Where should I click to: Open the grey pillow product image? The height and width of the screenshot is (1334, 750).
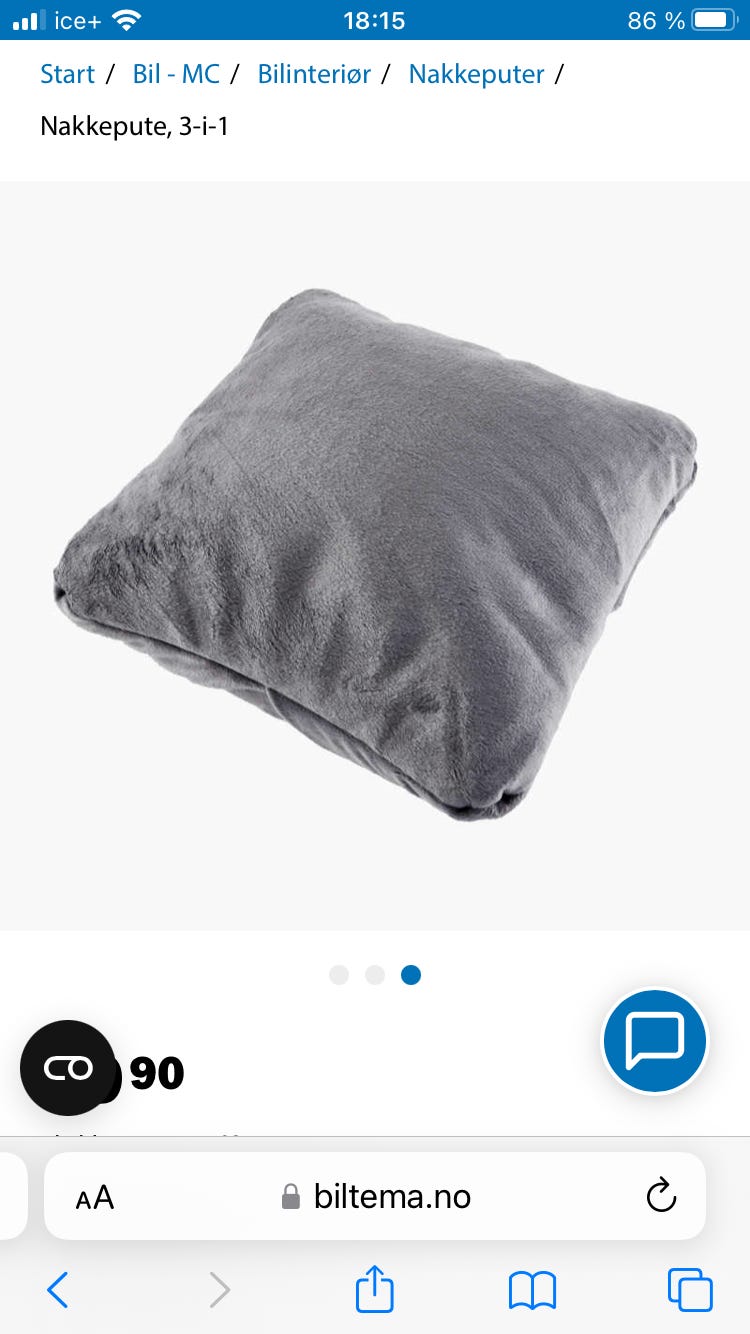click(x=375, y=555)
